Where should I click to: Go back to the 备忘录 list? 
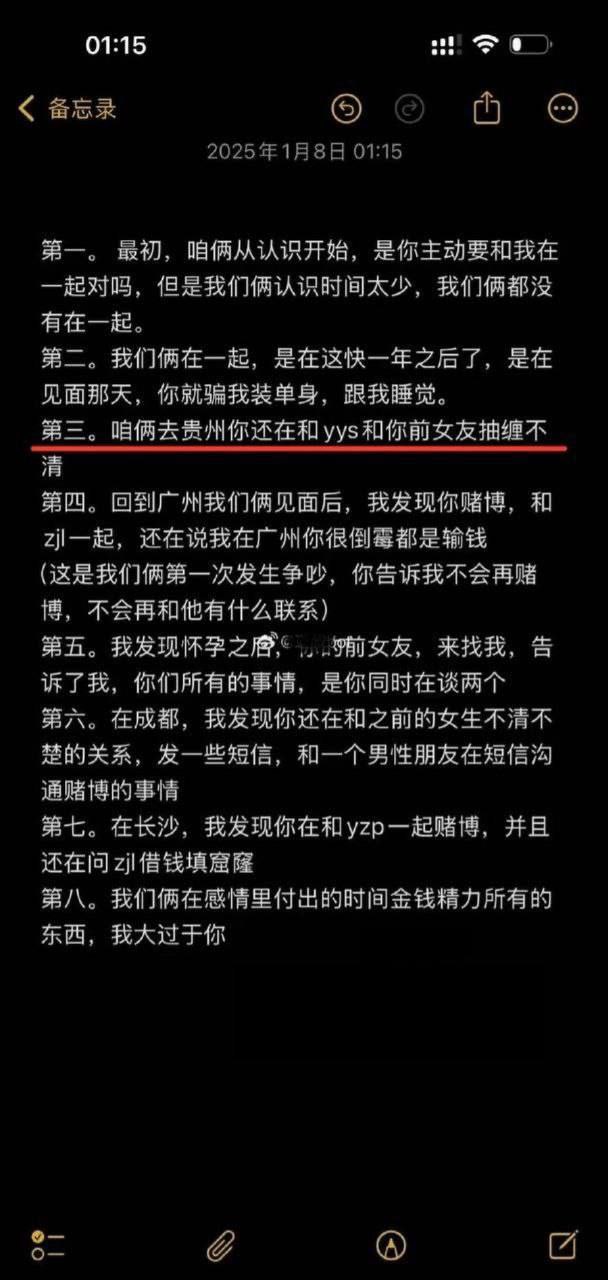click(x=66, y=108)
